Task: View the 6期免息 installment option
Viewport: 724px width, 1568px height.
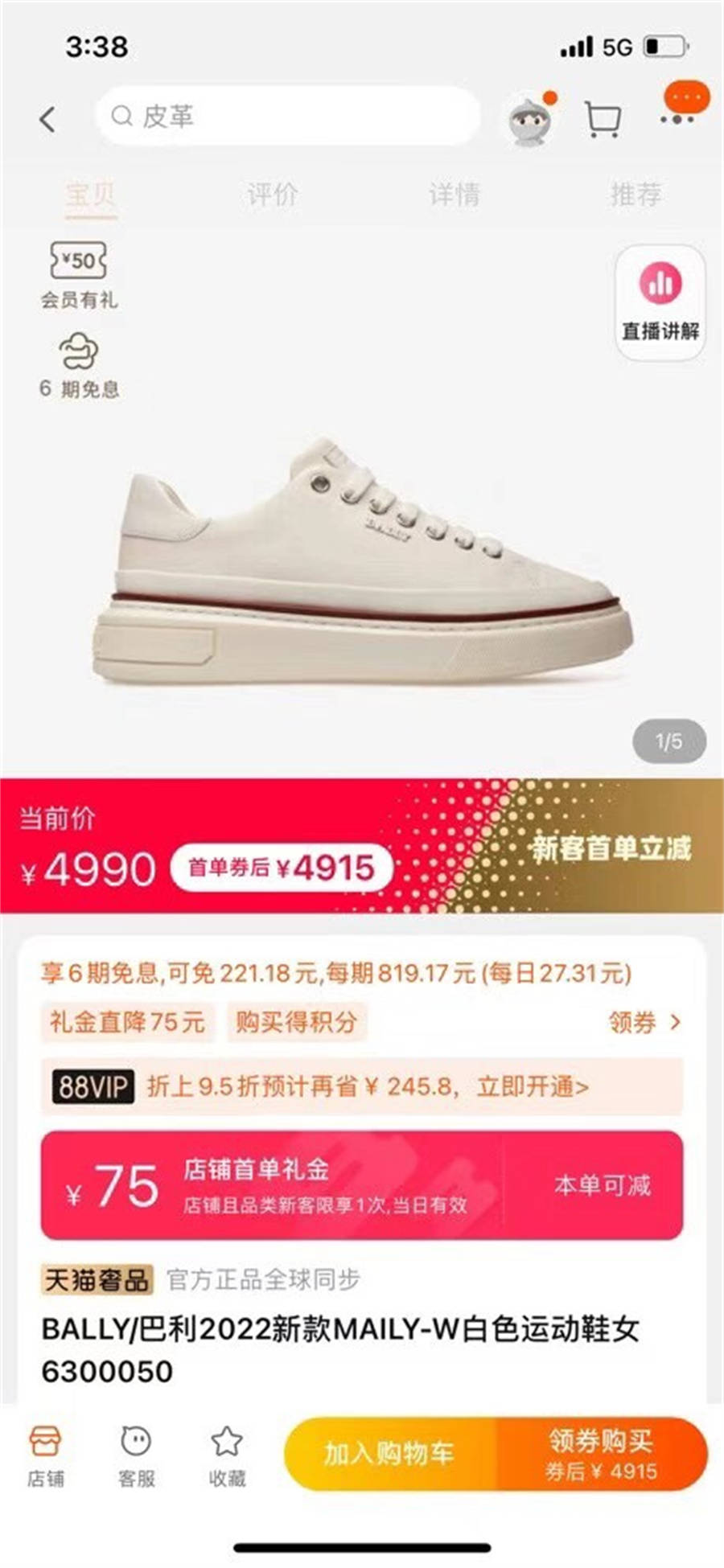Action: pos(79,365)
